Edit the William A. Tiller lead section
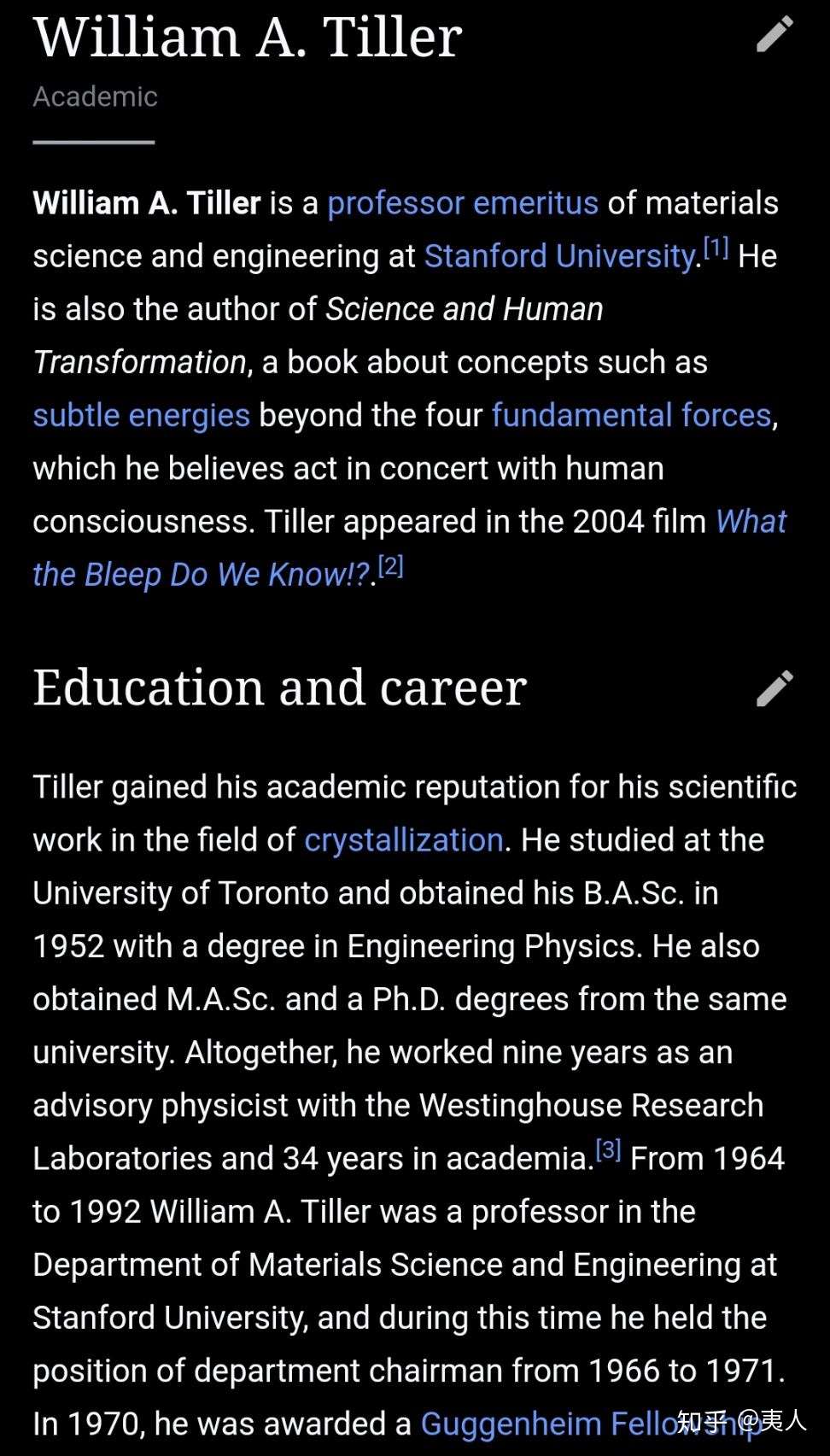This screenshot has width=830, height=1456. coord(774,35)
